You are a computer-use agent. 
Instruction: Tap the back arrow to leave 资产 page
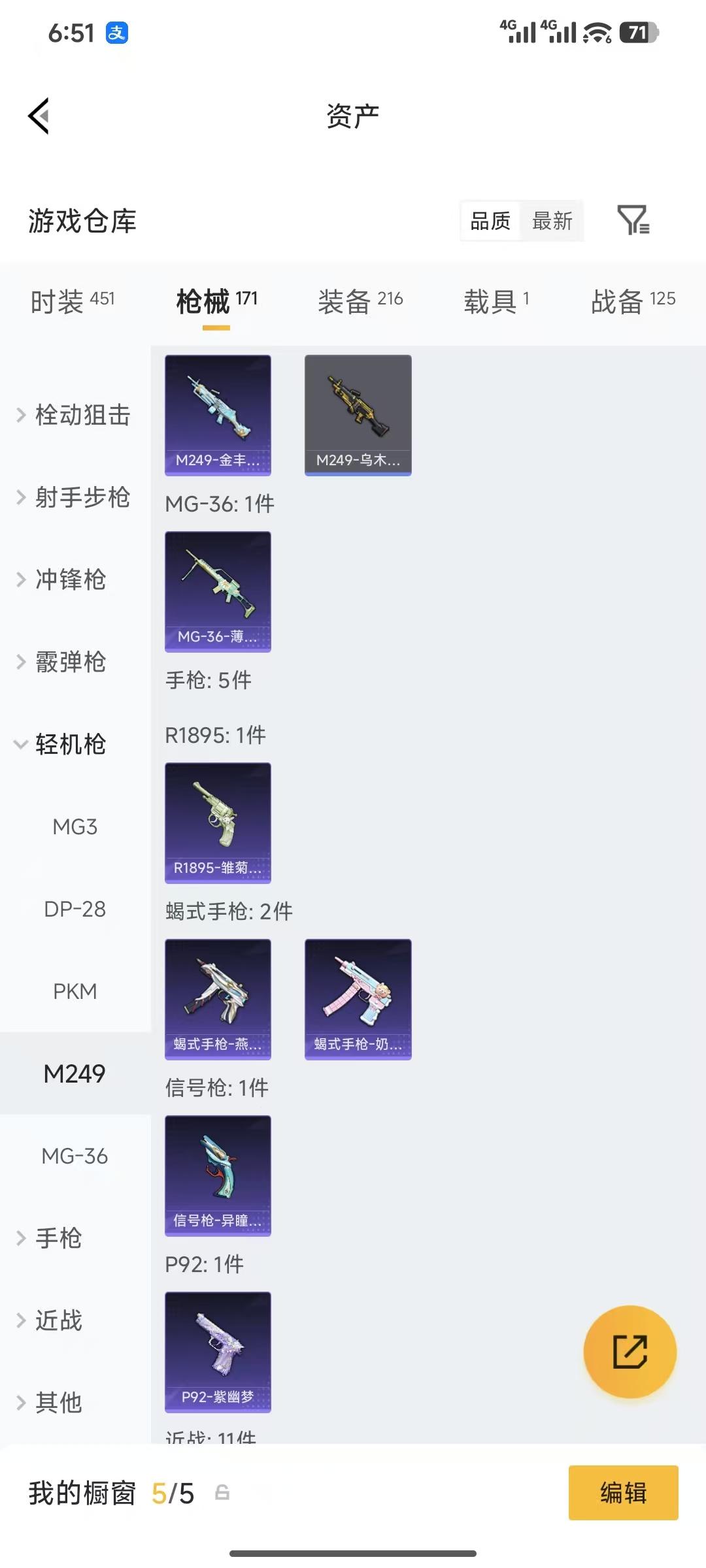[x=39, y=115]
